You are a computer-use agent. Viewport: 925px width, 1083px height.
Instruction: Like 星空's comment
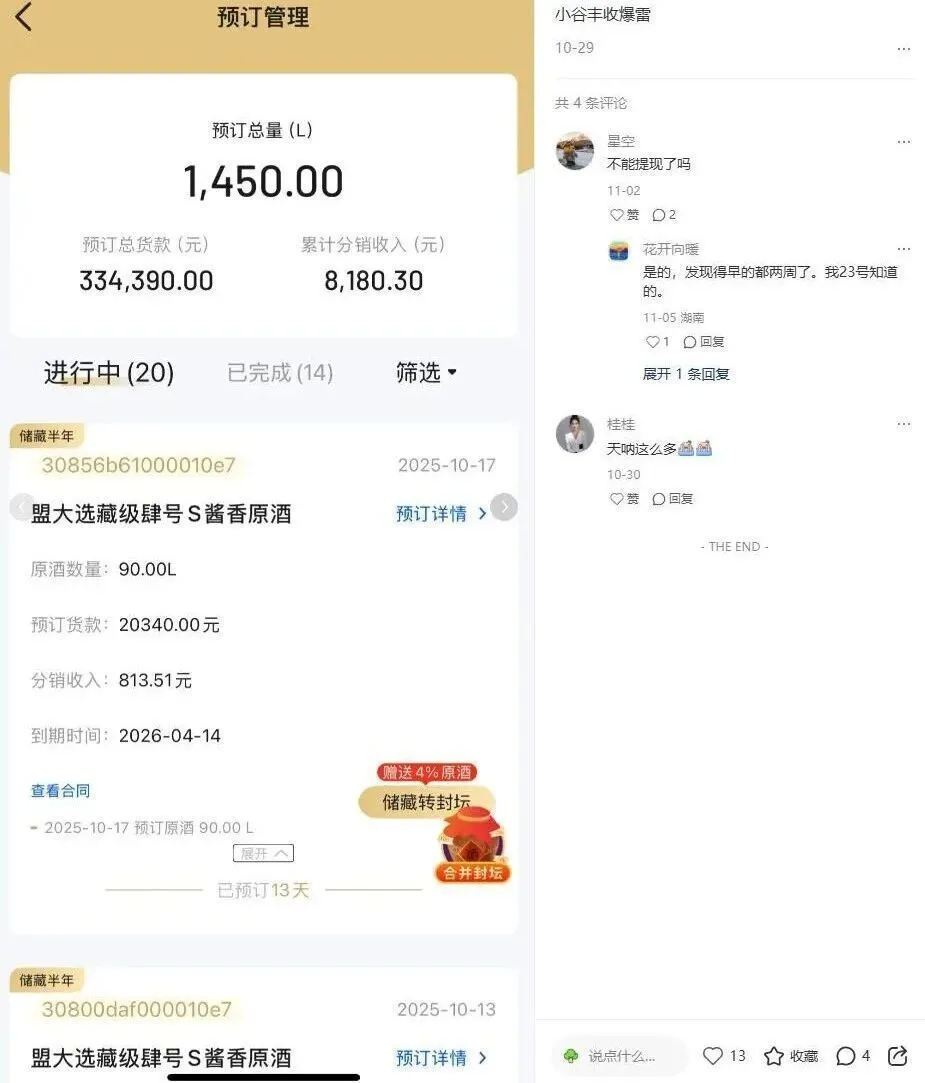(x=625, y=215)
